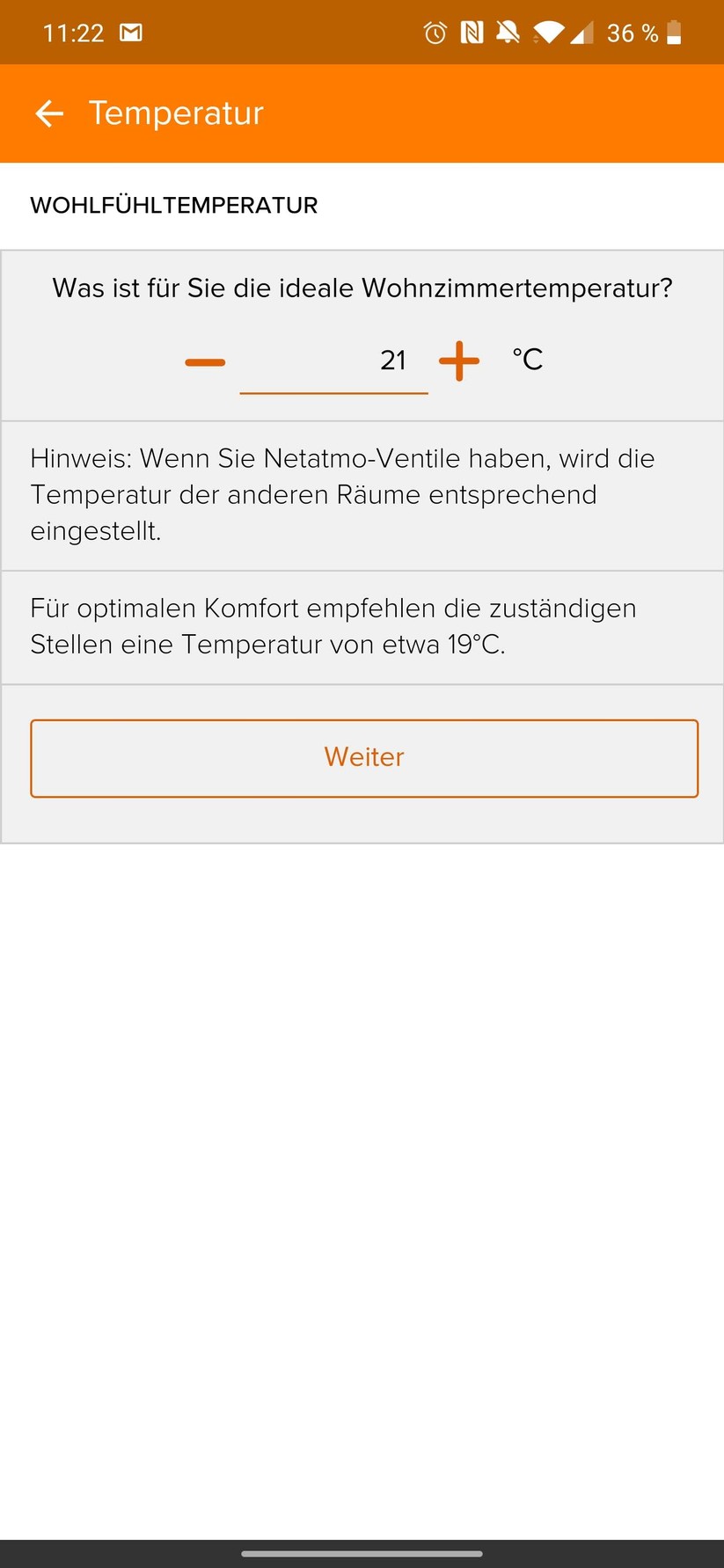Go back from Temperatur screen
The width and height of the screenshot is (724, 1568).
pos(49,113)
